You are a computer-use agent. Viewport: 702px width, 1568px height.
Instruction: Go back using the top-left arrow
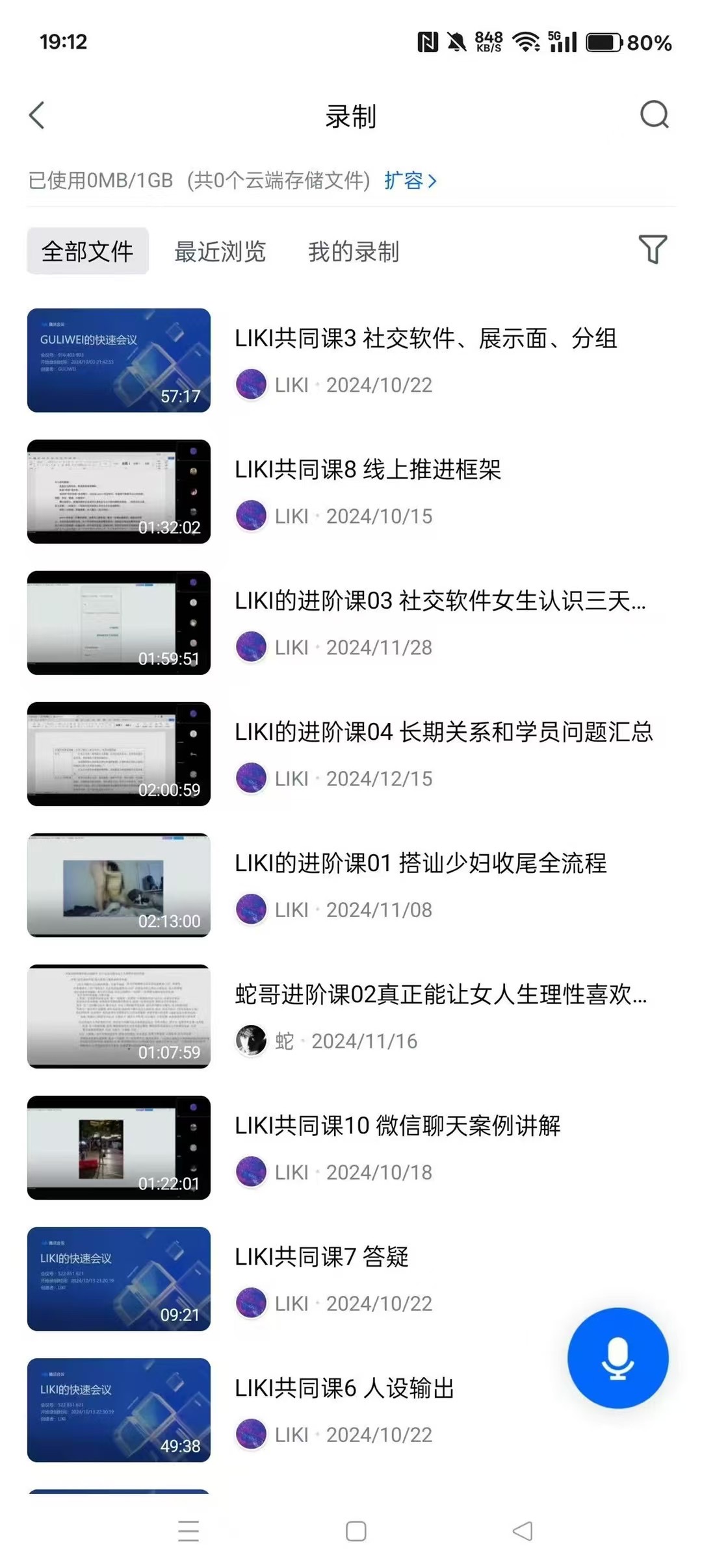(x=37, y=116)
